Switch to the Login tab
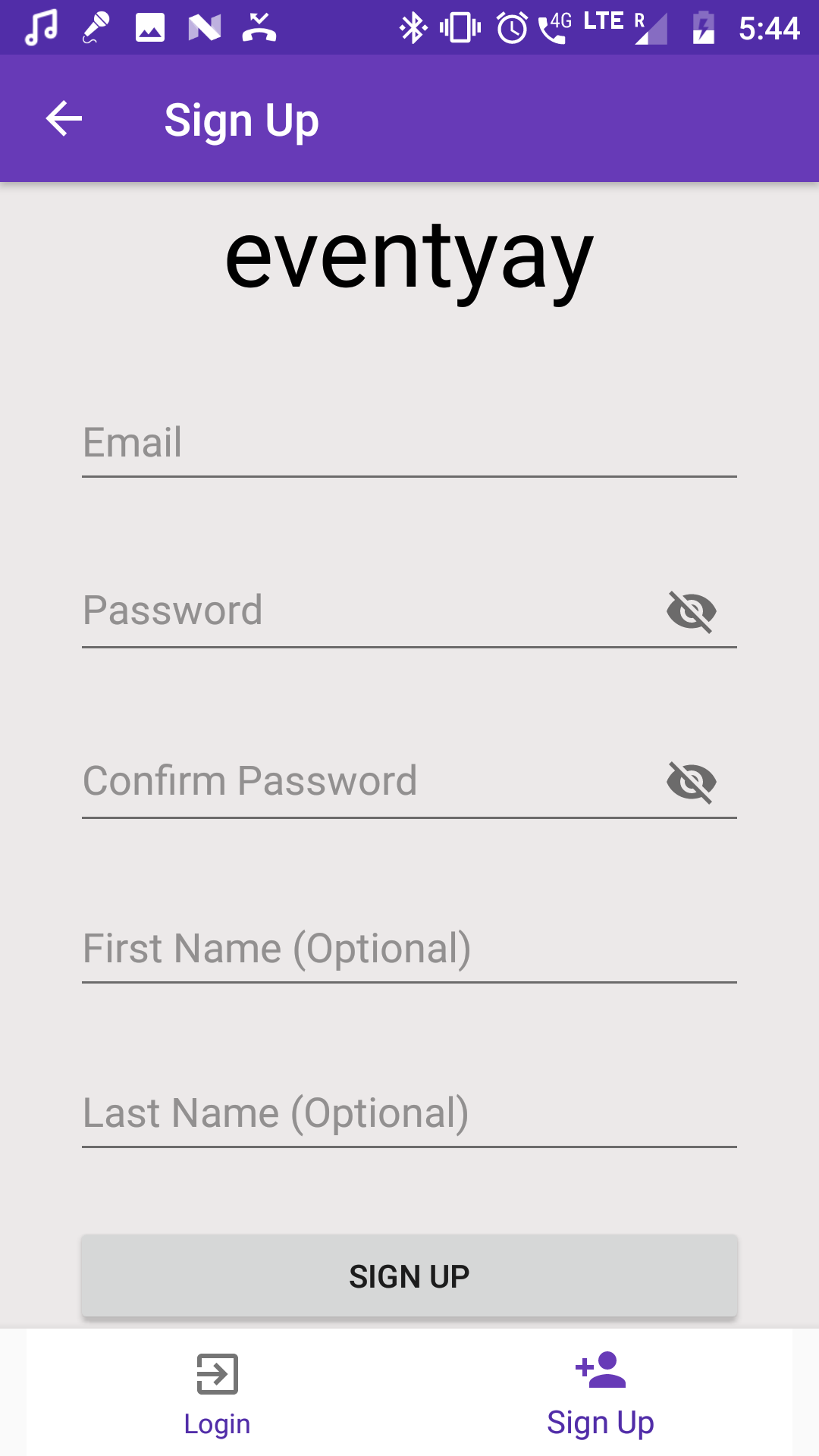Viewport: 819px width, 1456px height. (x=218, y=1394)
